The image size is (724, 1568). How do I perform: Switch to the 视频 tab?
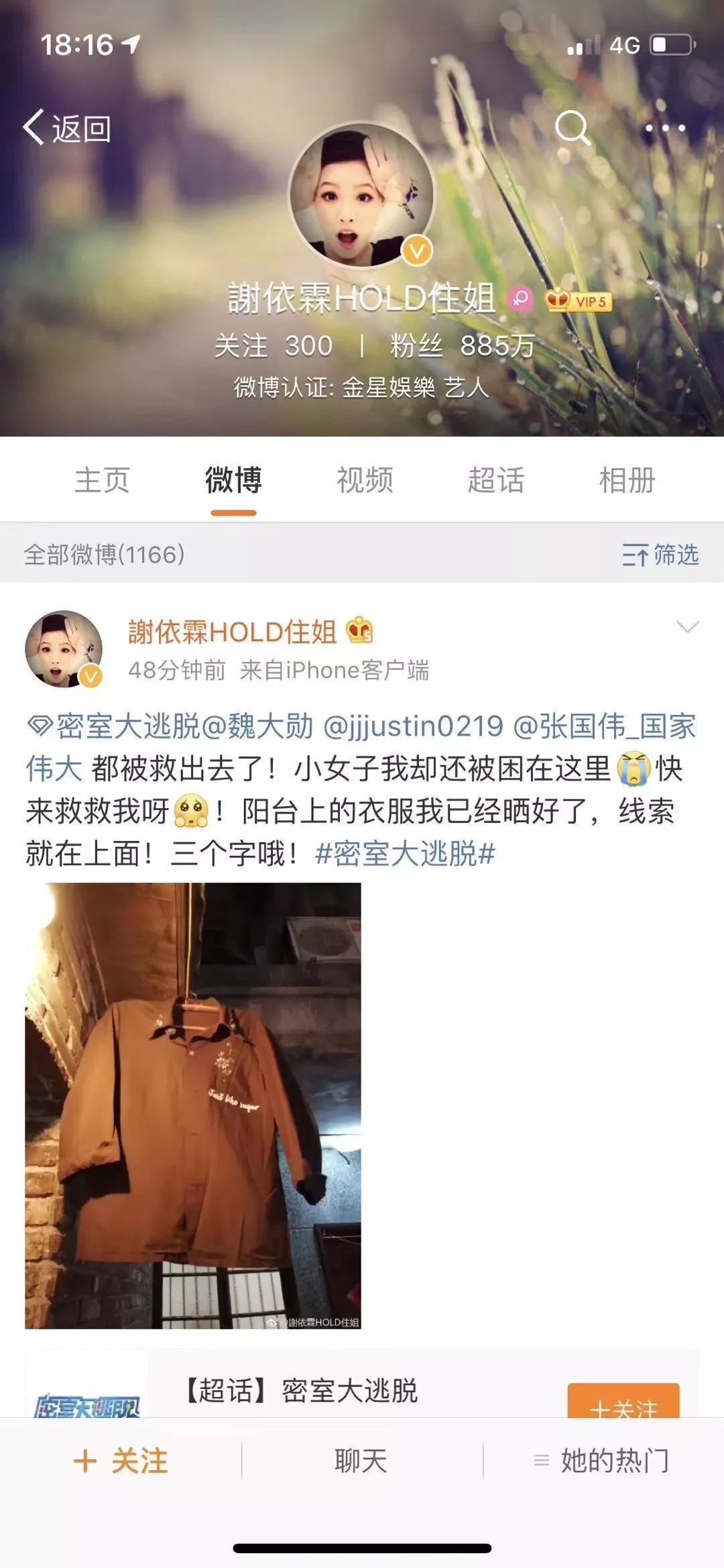tap(365, 480)
